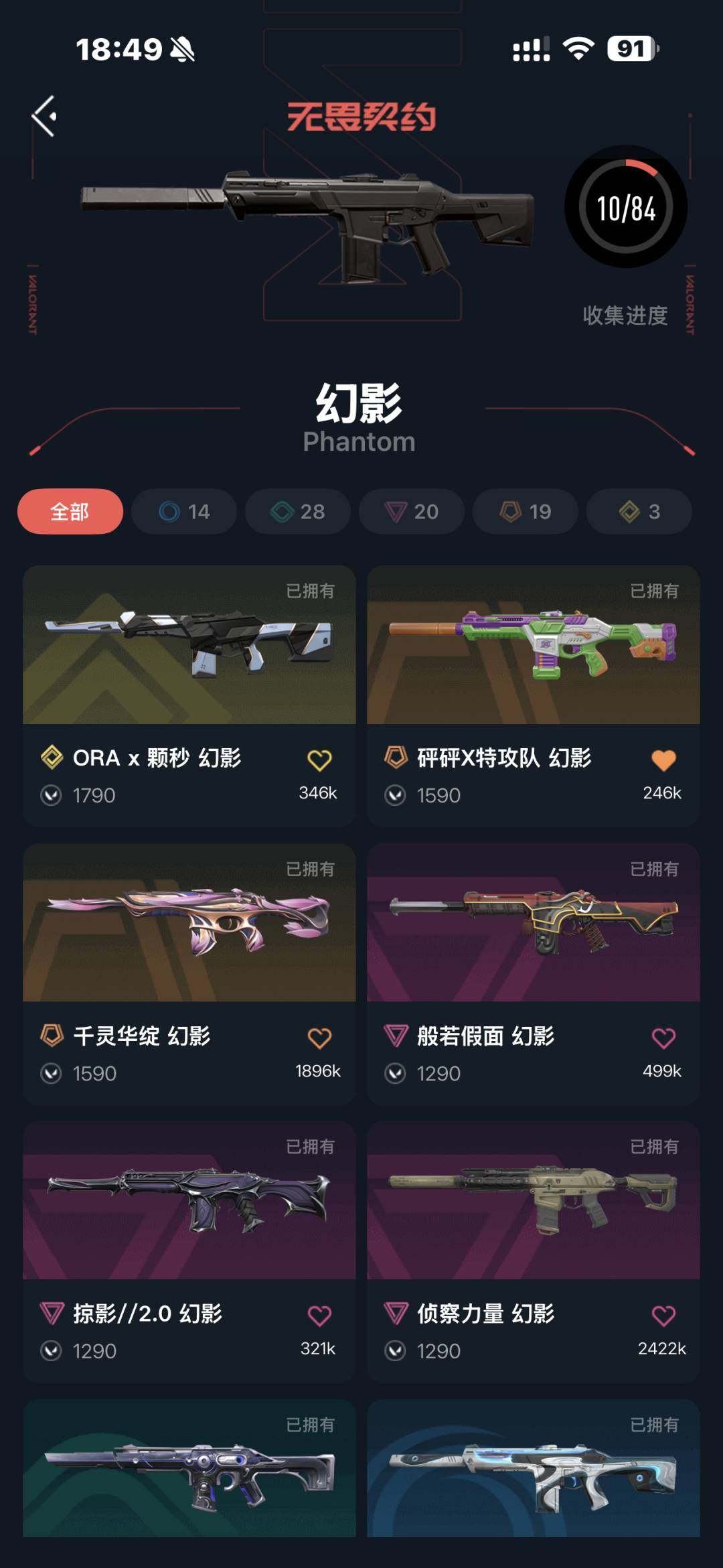
Task: Select the orange rarity filter showing 19
Action: tap(524, 512)
